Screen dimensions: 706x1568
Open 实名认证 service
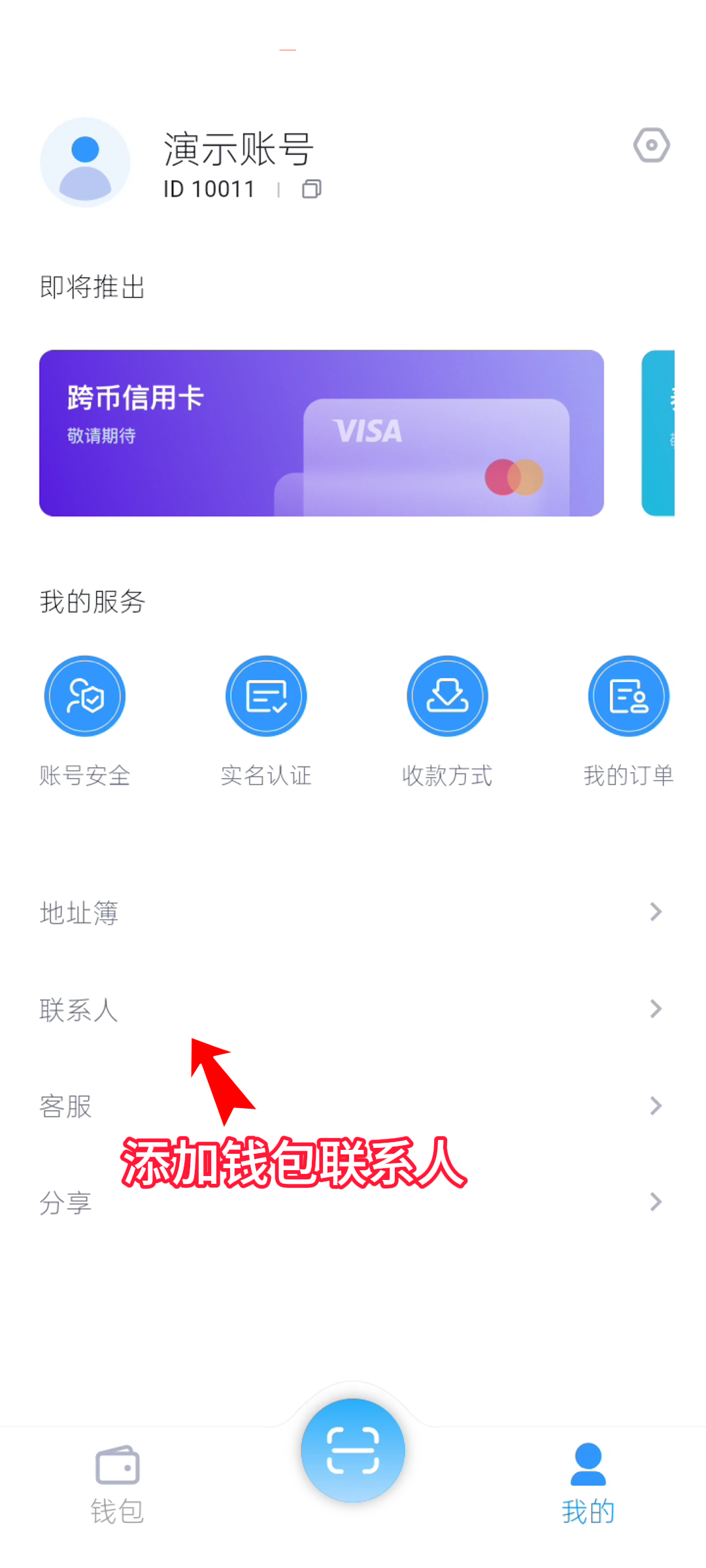(x=266, y=696)
